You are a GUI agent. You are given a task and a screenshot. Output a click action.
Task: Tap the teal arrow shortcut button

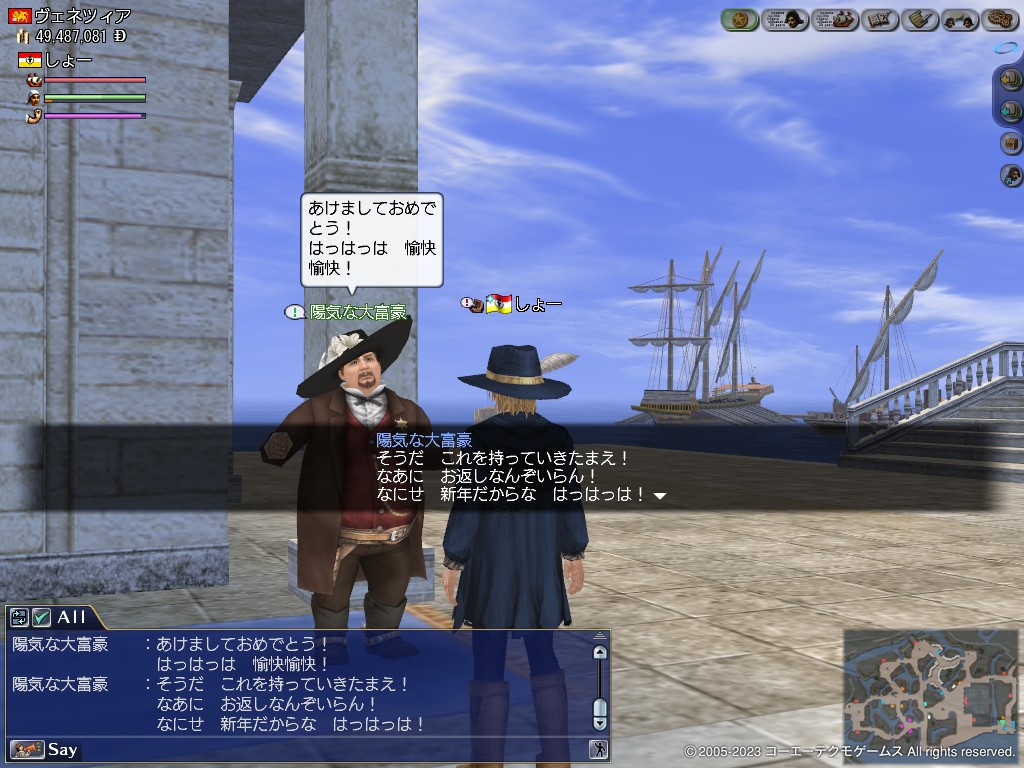point(1011,113)
